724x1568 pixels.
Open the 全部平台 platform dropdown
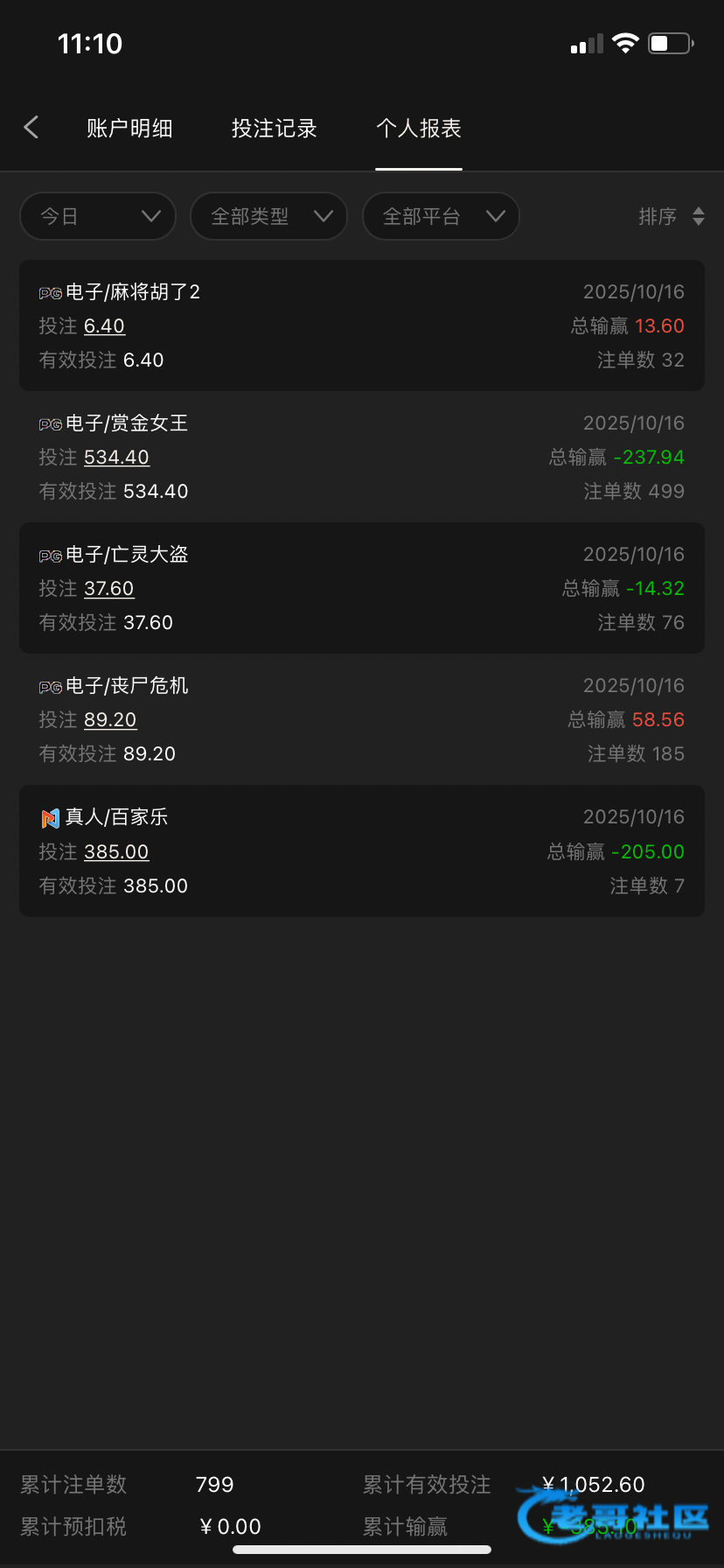[441, 216]
